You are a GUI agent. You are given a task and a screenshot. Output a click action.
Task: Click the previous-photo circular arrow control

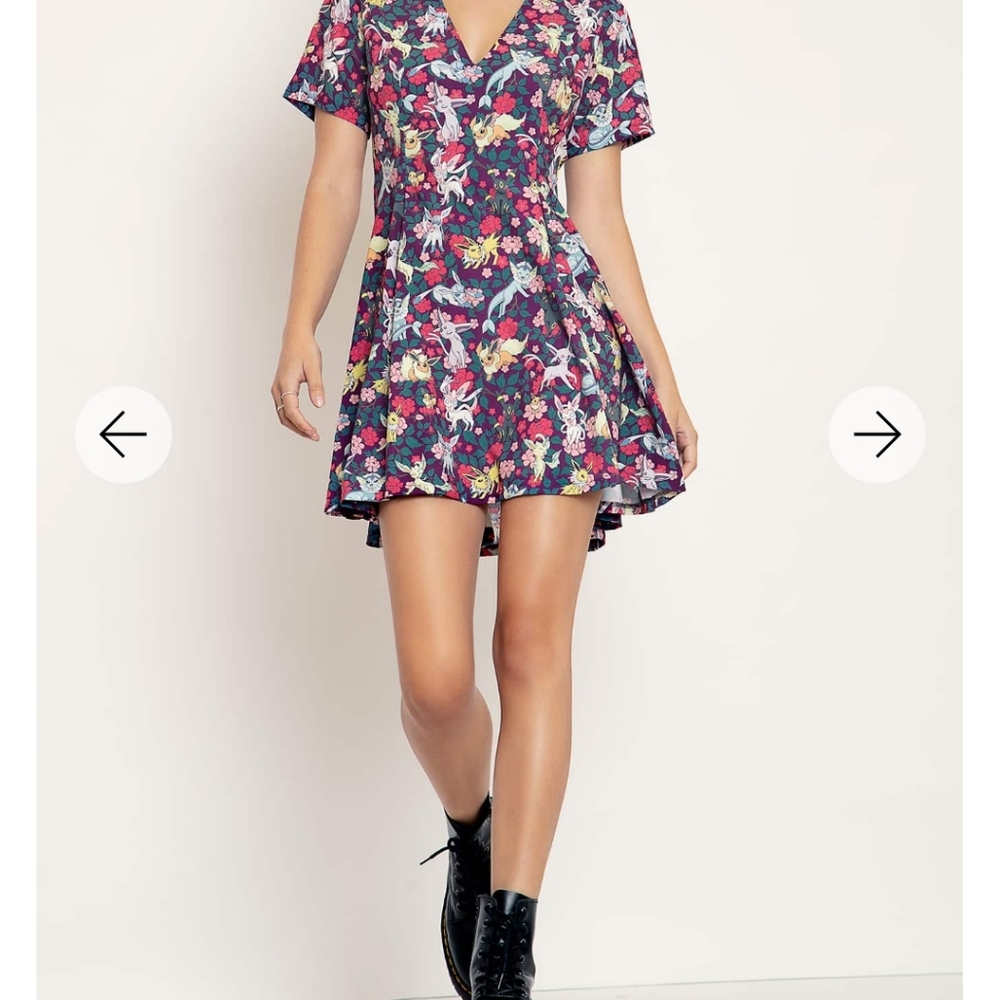122,434
